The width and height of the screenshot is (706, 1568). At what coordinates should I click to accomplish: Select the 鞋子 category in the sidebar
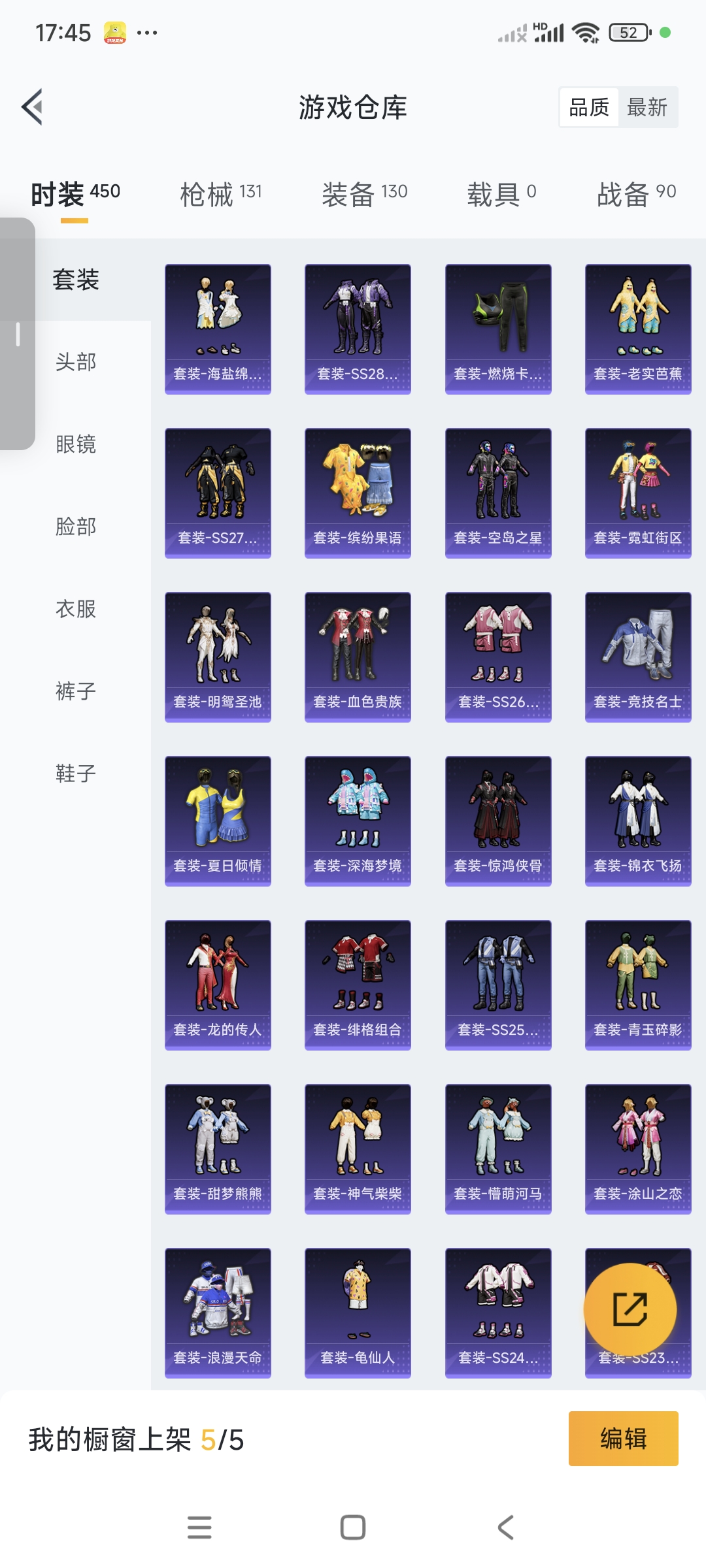pyautogui.click(x=76, y=774)
